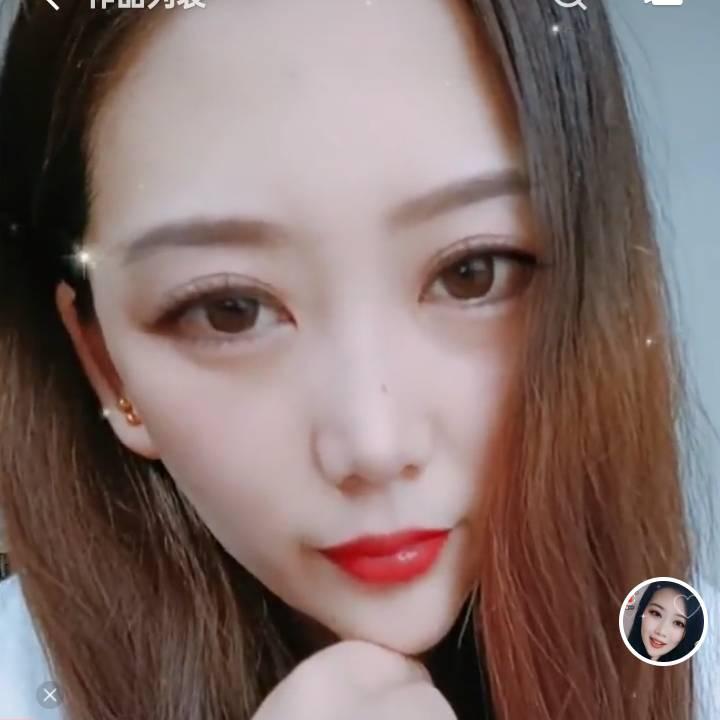Open search from the top bar
Screen dimensions: 720x720
click(x=569, y=3)
